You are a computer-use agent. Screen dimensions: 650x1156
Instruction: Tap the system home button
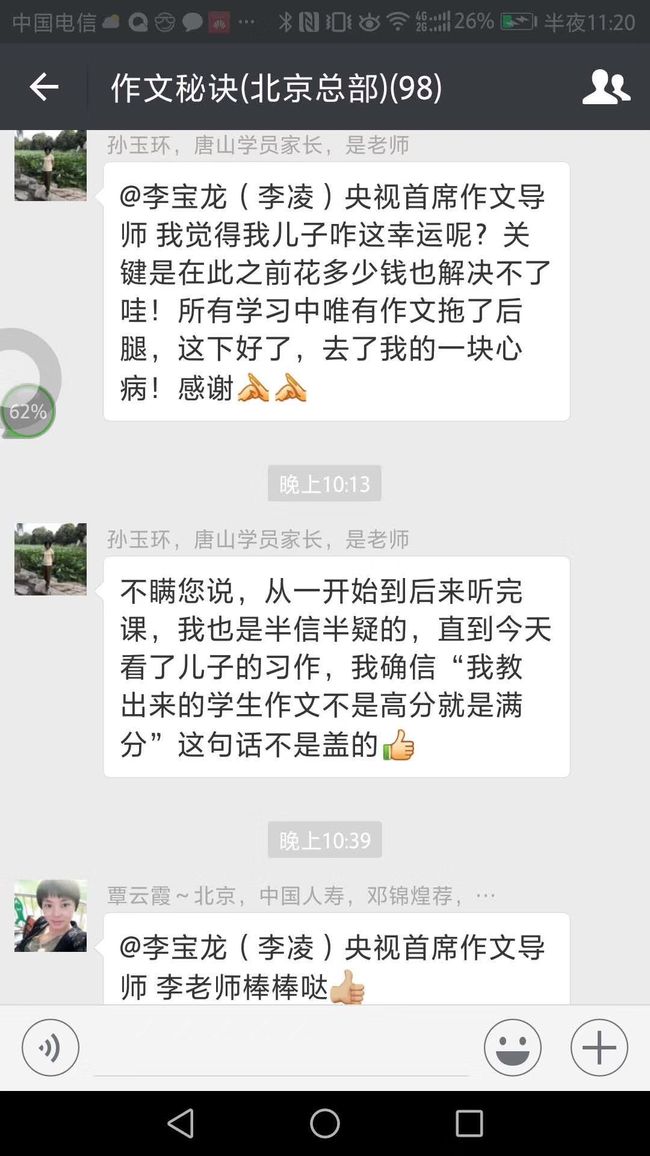point(324,1124)
